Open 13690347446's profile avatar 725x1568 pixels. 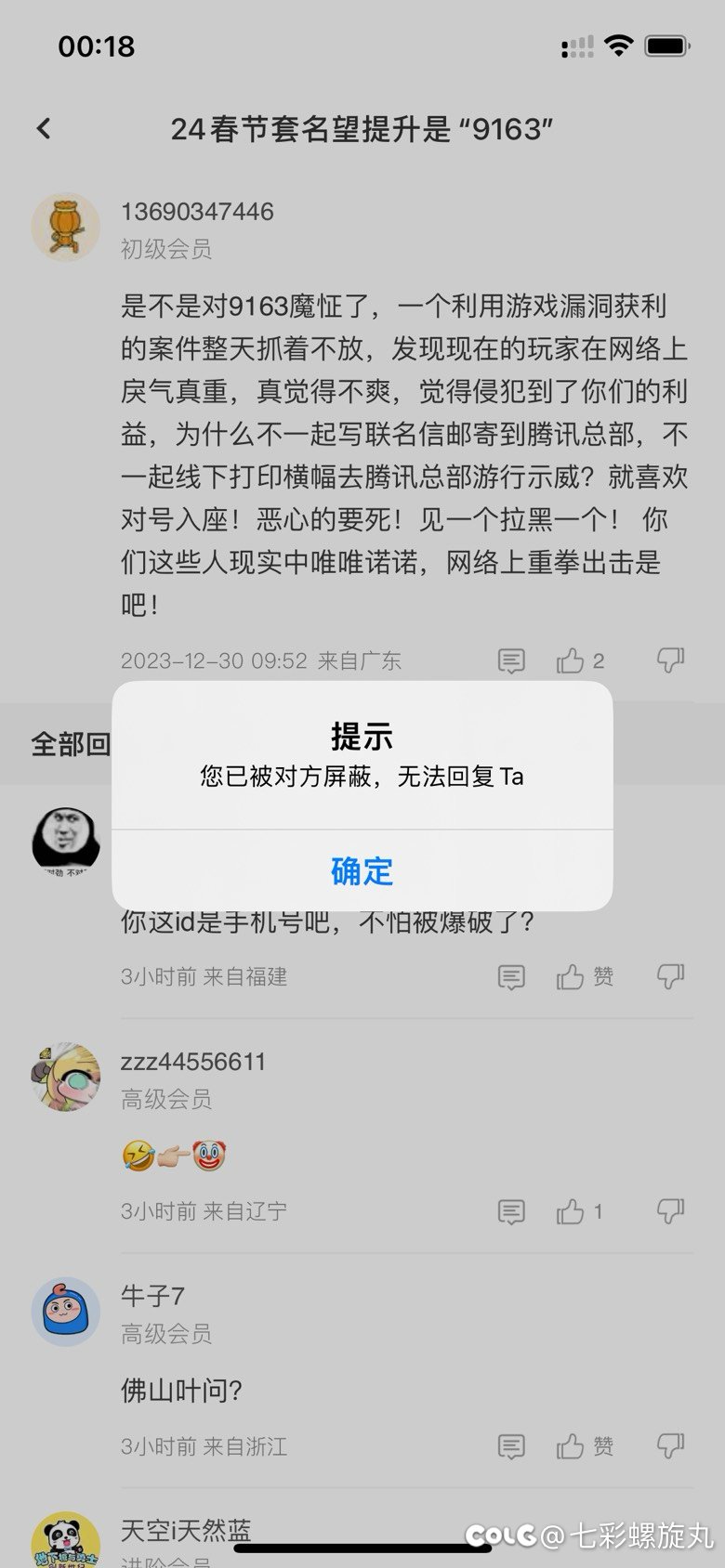(x=65, y=227)
